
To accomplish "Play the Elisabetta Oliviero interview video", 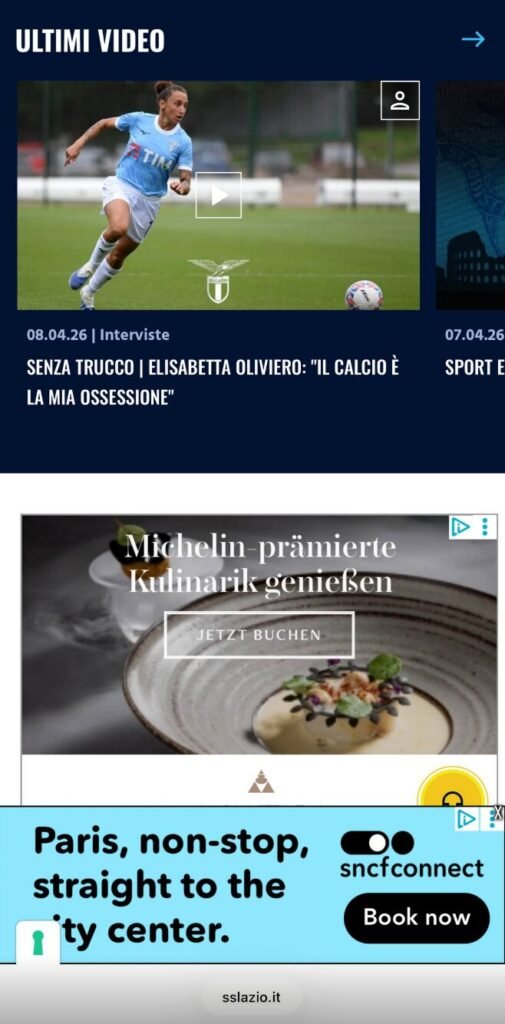I will 218,195.
